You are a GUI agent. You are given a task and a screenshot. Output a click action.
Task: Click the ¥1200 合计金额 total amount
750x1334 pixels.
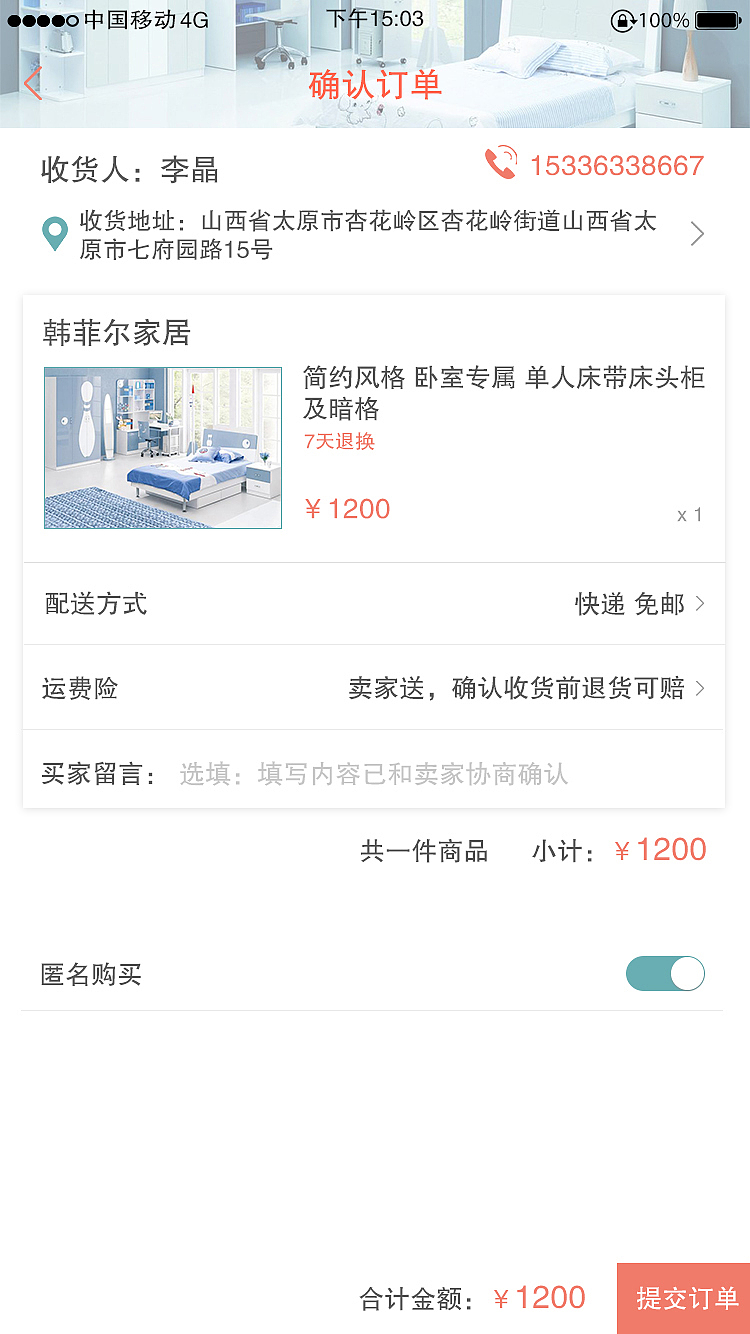pos(540,1297)
